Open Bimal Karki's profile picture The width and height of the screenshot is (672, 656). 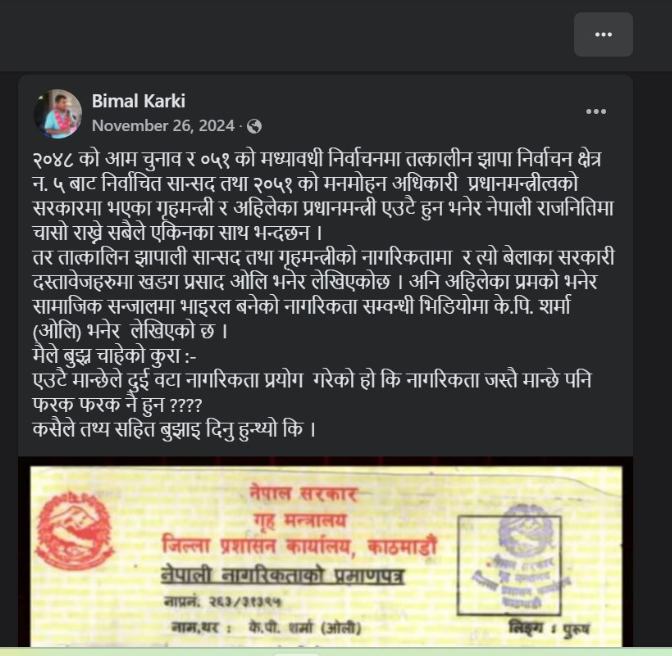click(x=58, y=113)
